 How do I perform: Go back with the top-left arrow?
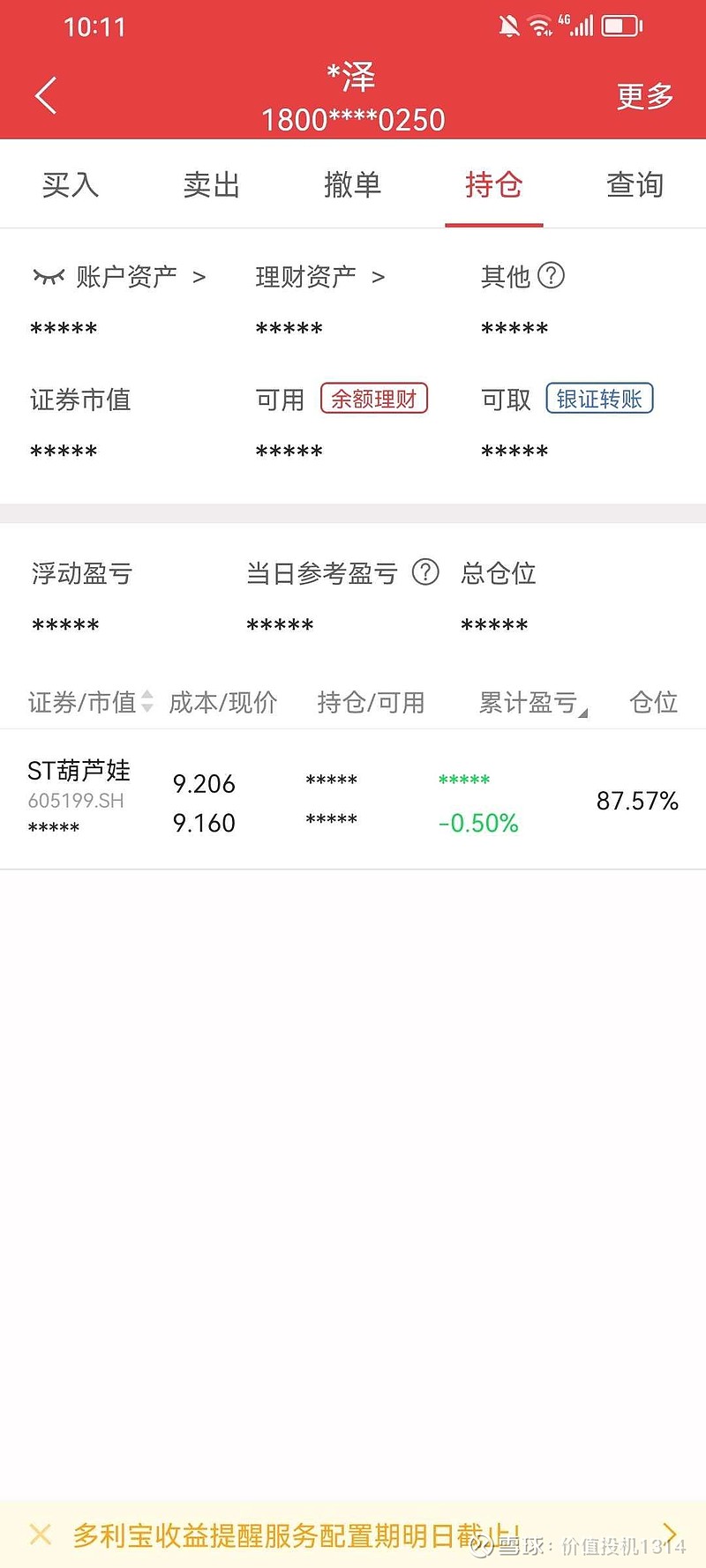click(x=46, y=95)
